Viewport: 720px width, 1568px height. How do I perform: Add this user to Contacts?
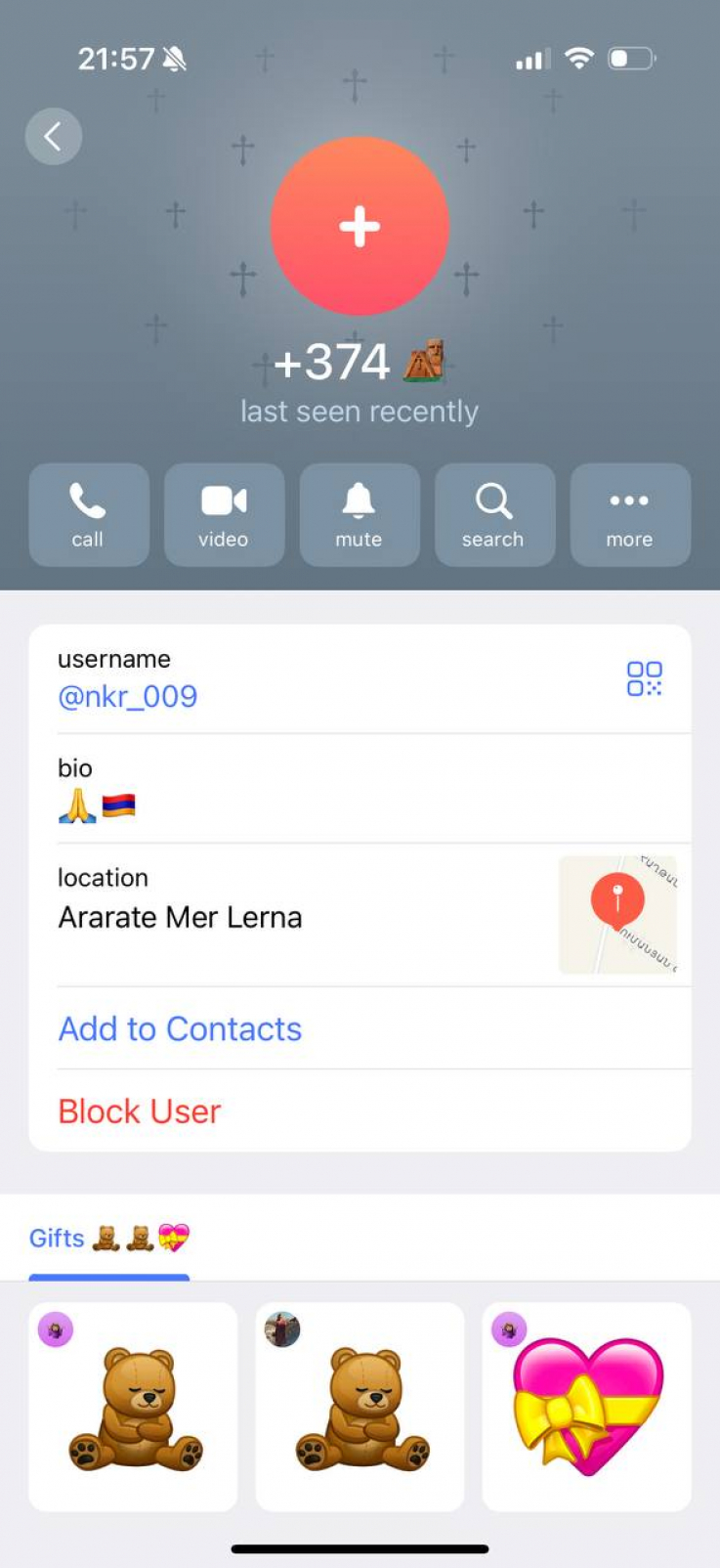[180, 1028]
